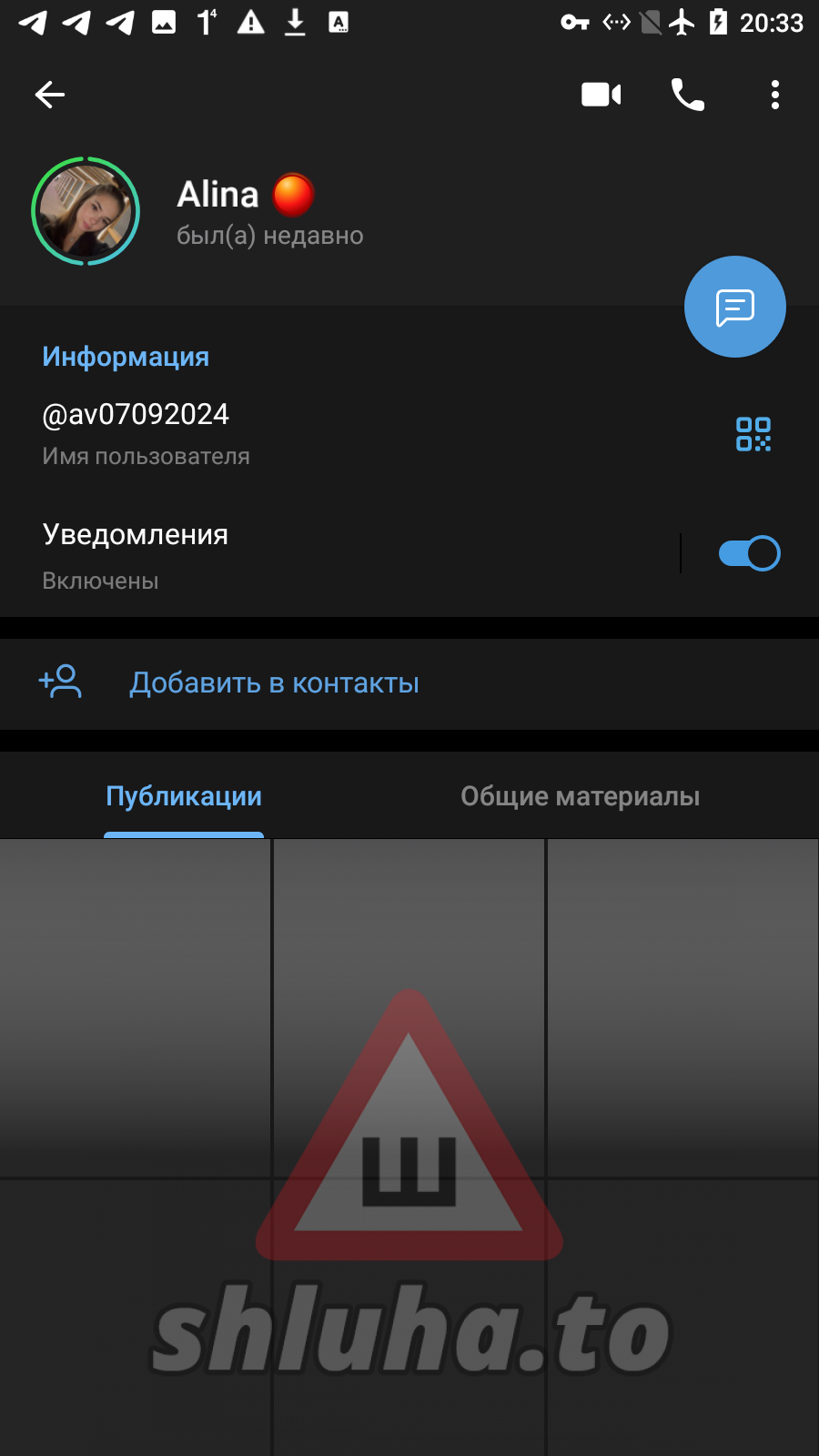Turn off the notifications switch
The image size is (819, 1456).
tap(749, 553)
